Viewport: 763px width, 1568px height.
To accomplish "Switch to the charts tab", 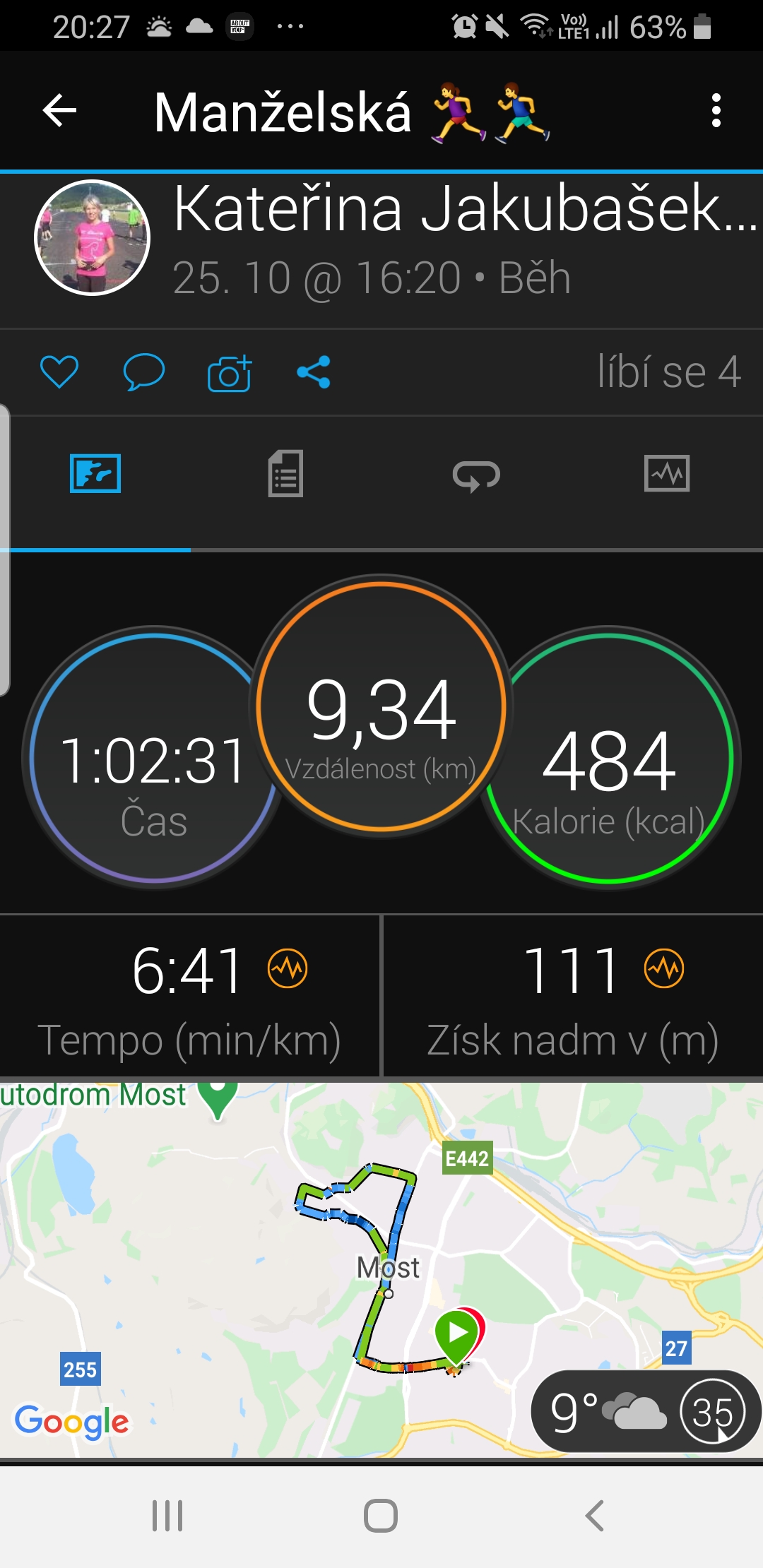I will point(667,473).
